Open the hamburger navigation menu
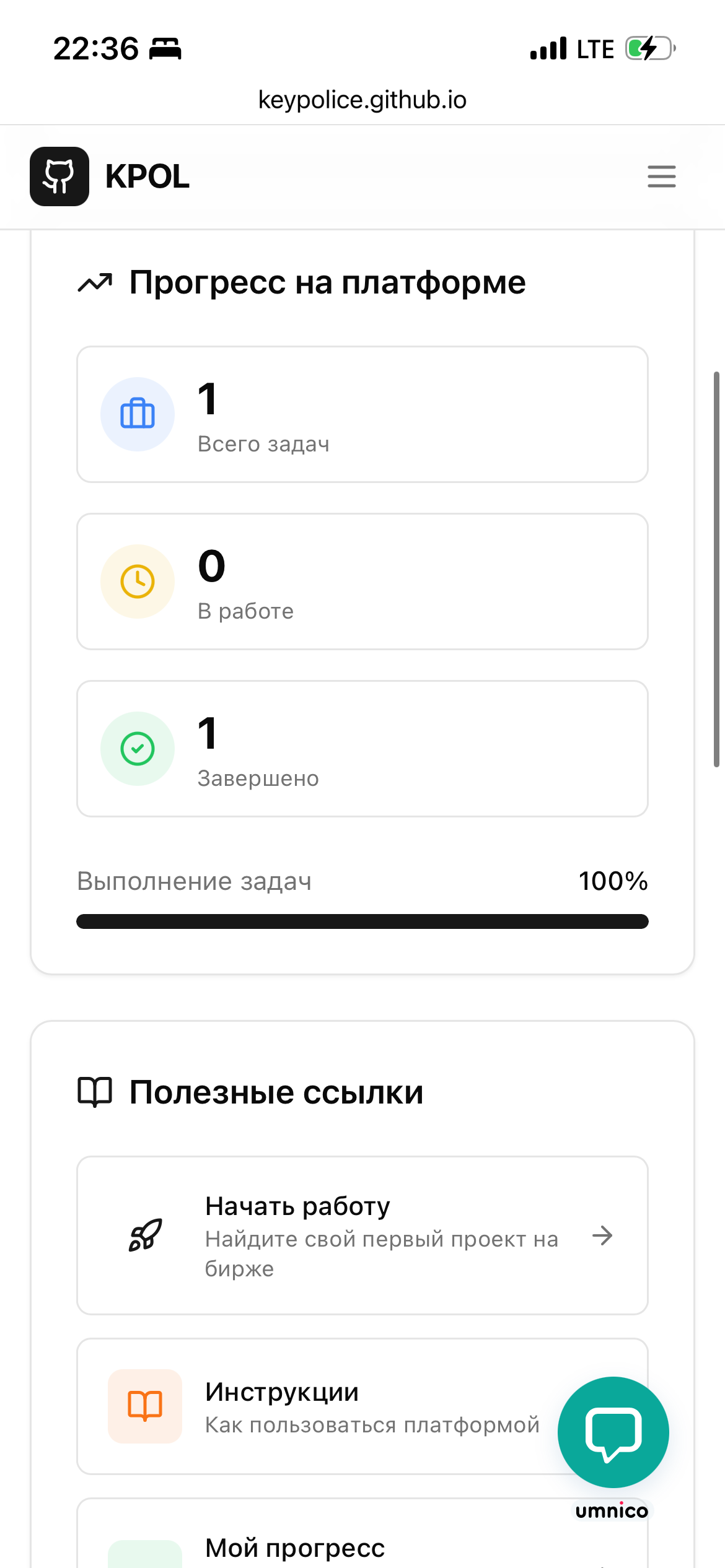The height and width of the screenshot is (1568, 725). (x=661, y=176)
